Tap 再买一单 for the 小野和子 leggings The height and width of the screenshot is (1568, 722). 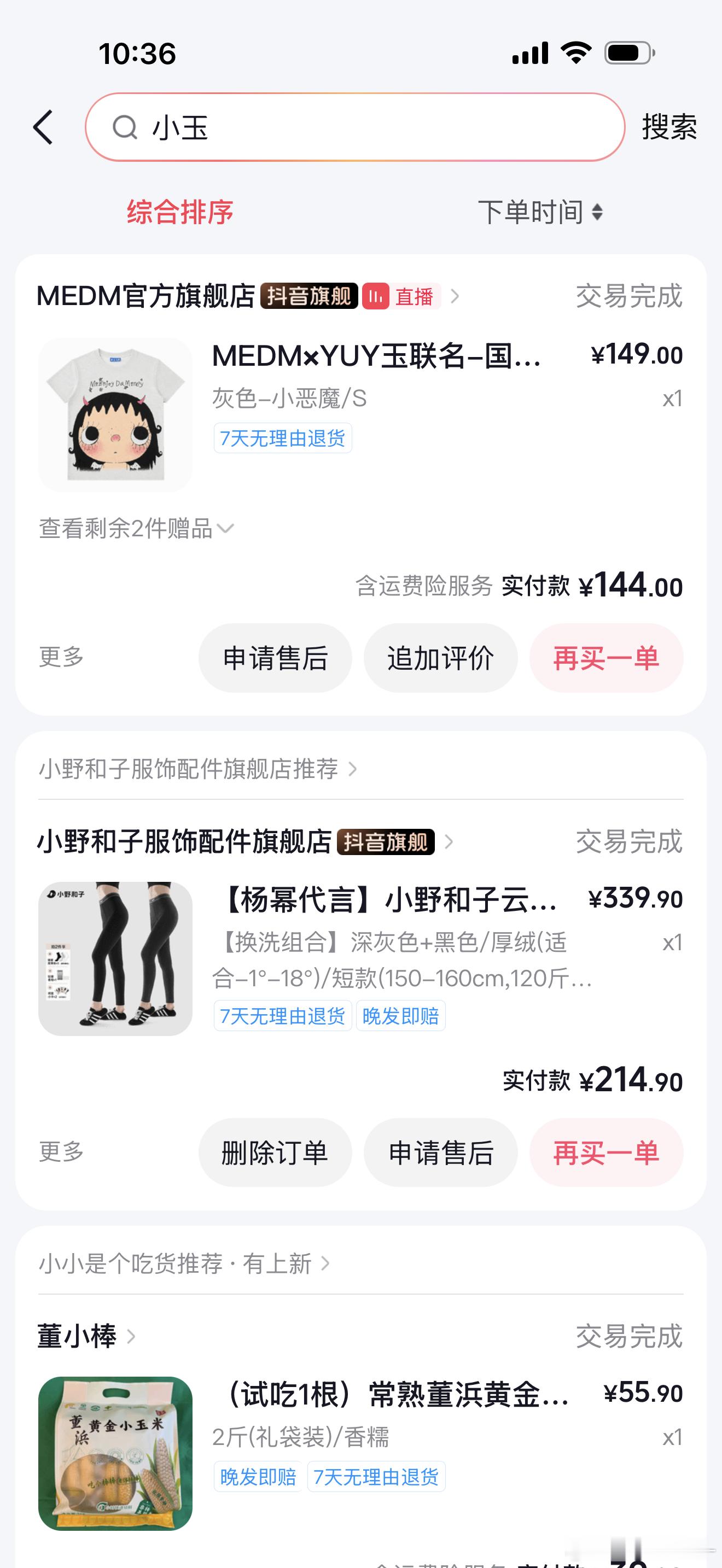(607, 1153)
